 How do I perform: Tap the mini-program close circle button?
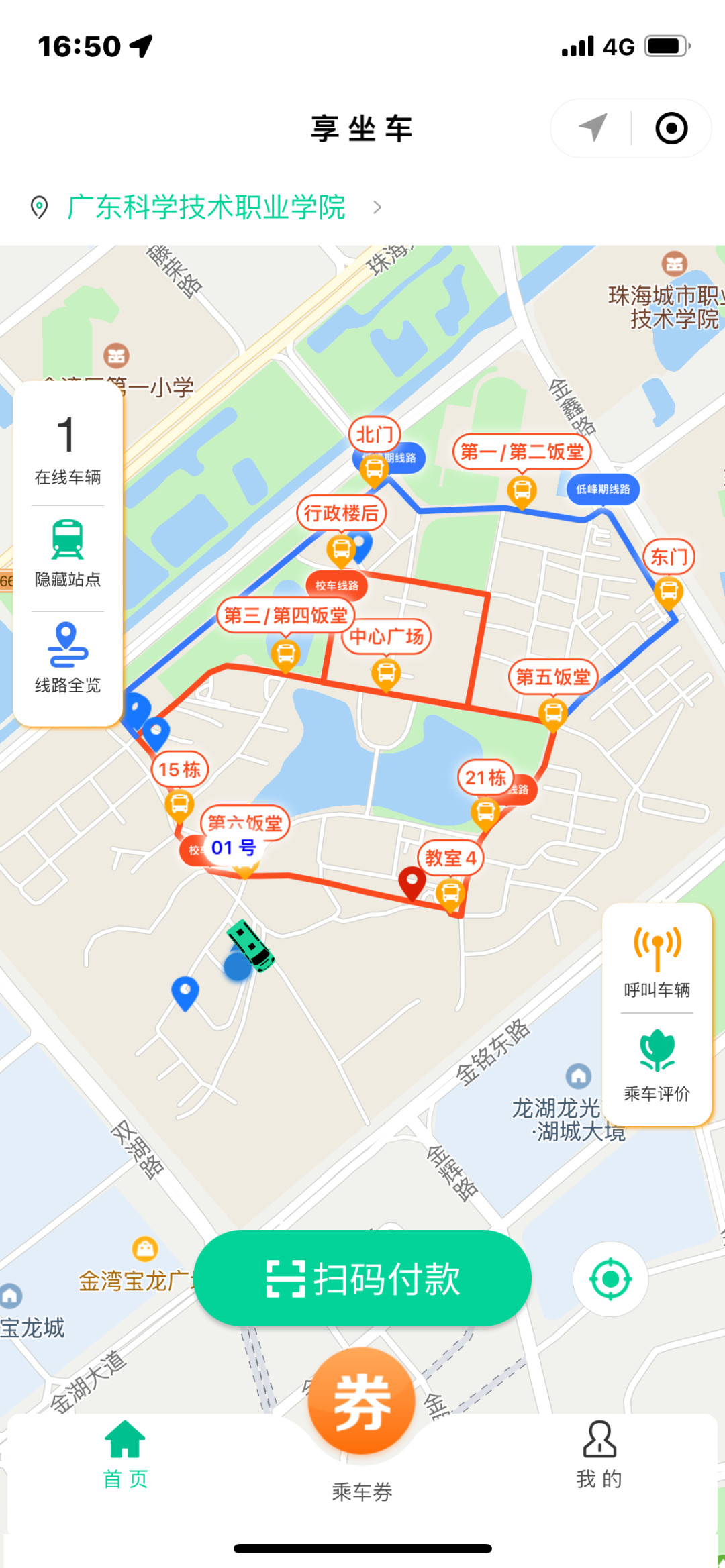(671, 128)
